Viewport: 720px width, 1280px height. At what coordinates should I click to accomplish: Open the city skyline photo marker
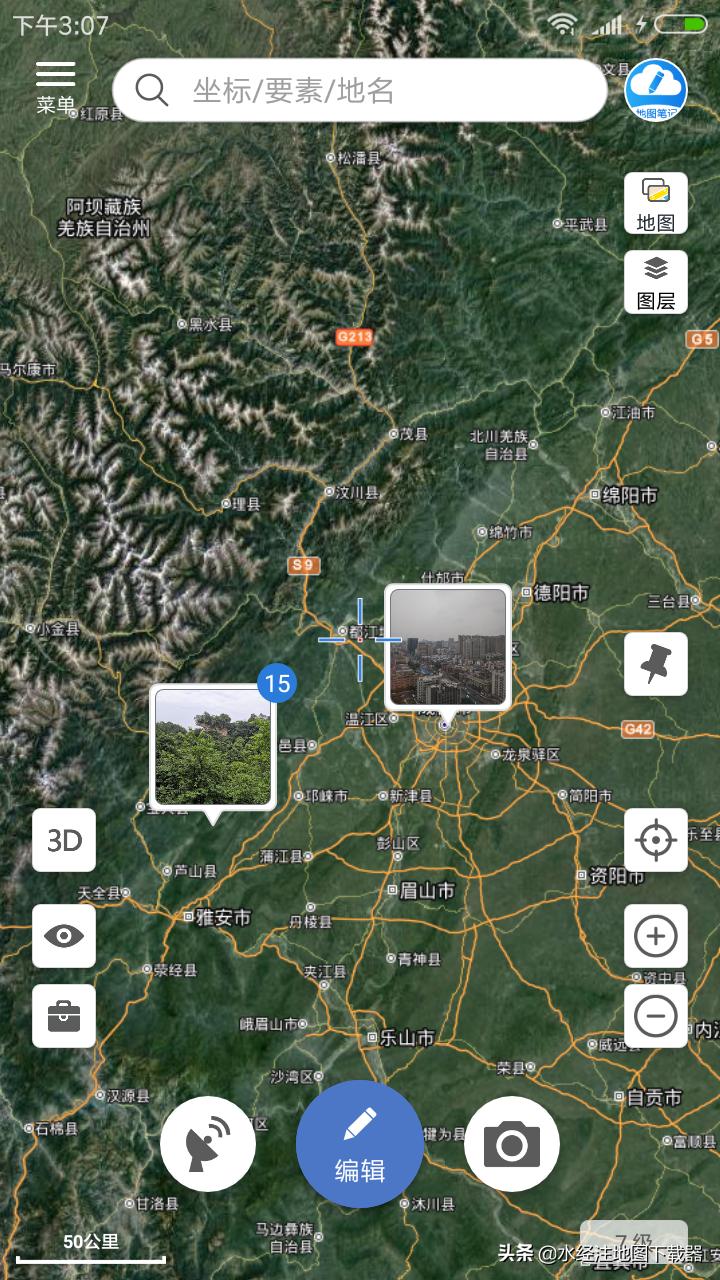(x=447, y=647)
